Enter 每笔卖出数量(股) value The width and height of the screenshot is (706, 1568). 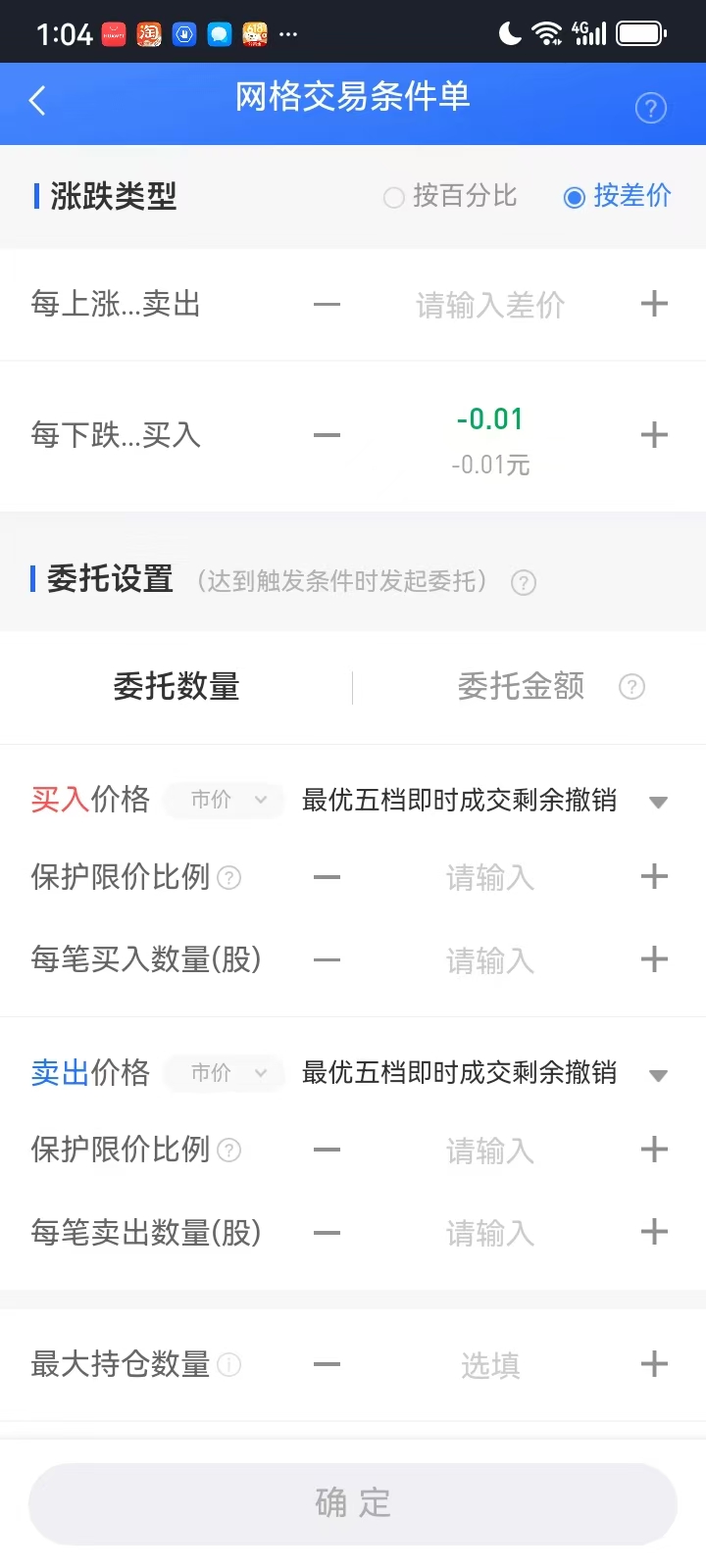[490, 1233]
